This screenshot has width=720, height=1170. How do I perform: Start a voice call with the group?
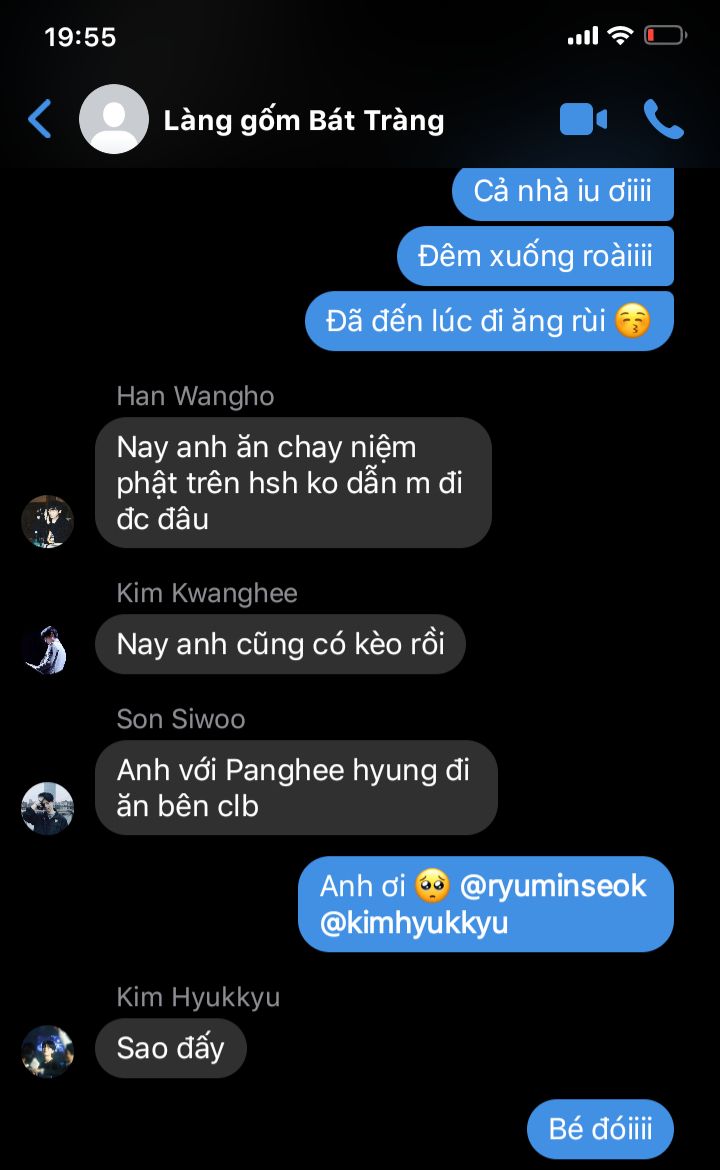tap(663, 119)
